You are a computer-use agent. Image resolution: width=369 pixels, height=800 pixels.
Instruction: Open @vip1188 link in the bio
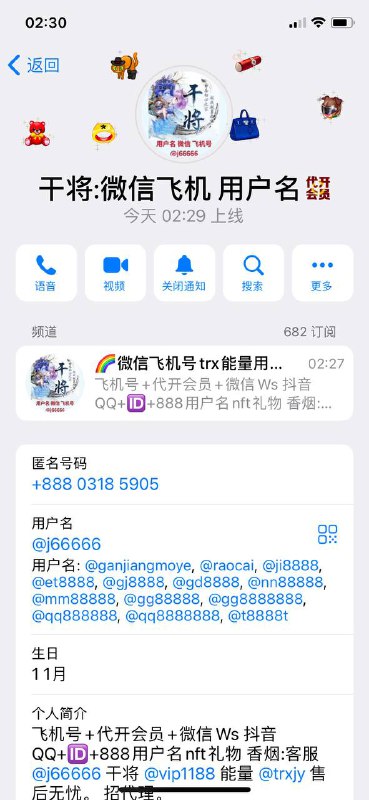coord(179,773)
